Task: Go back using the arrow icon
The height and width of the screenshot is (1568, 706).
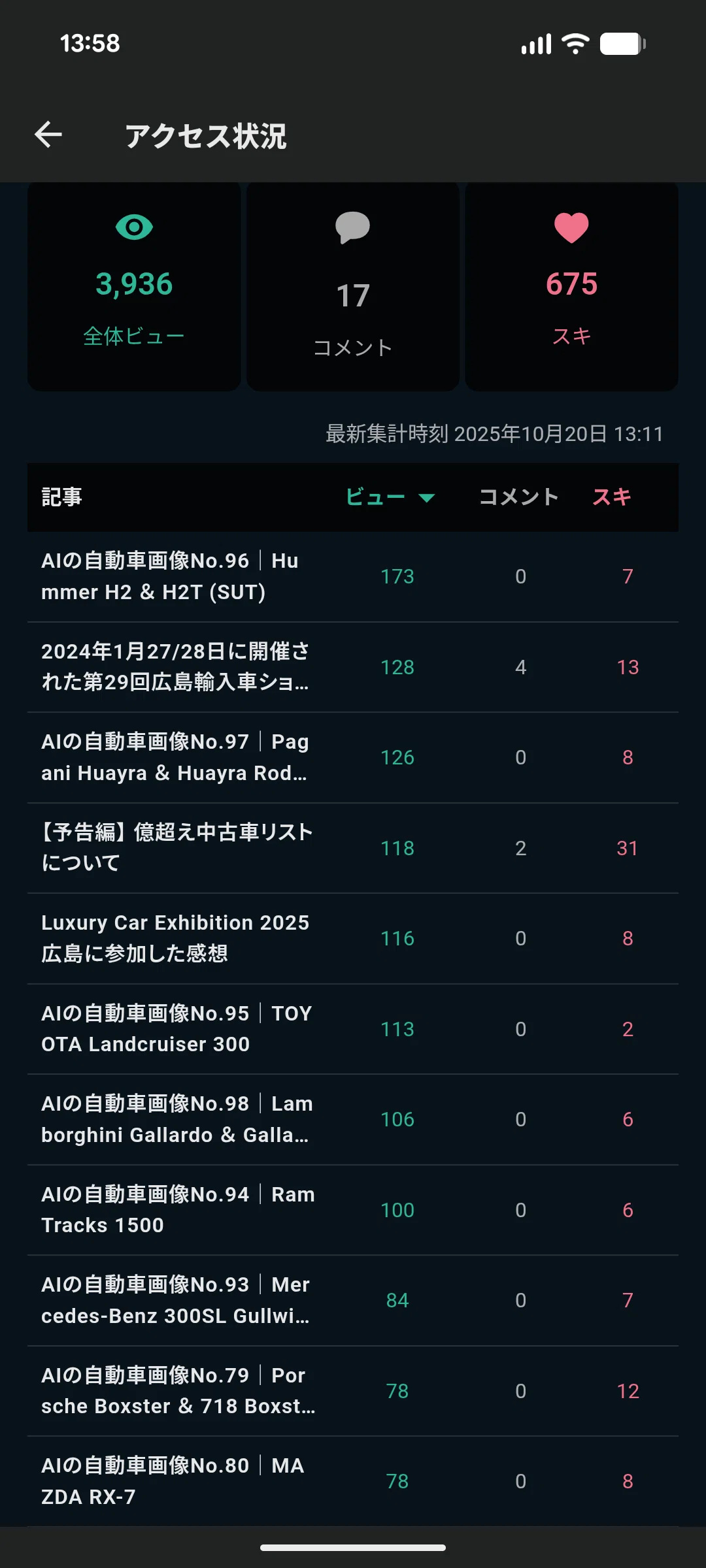Action: [48, 135]
